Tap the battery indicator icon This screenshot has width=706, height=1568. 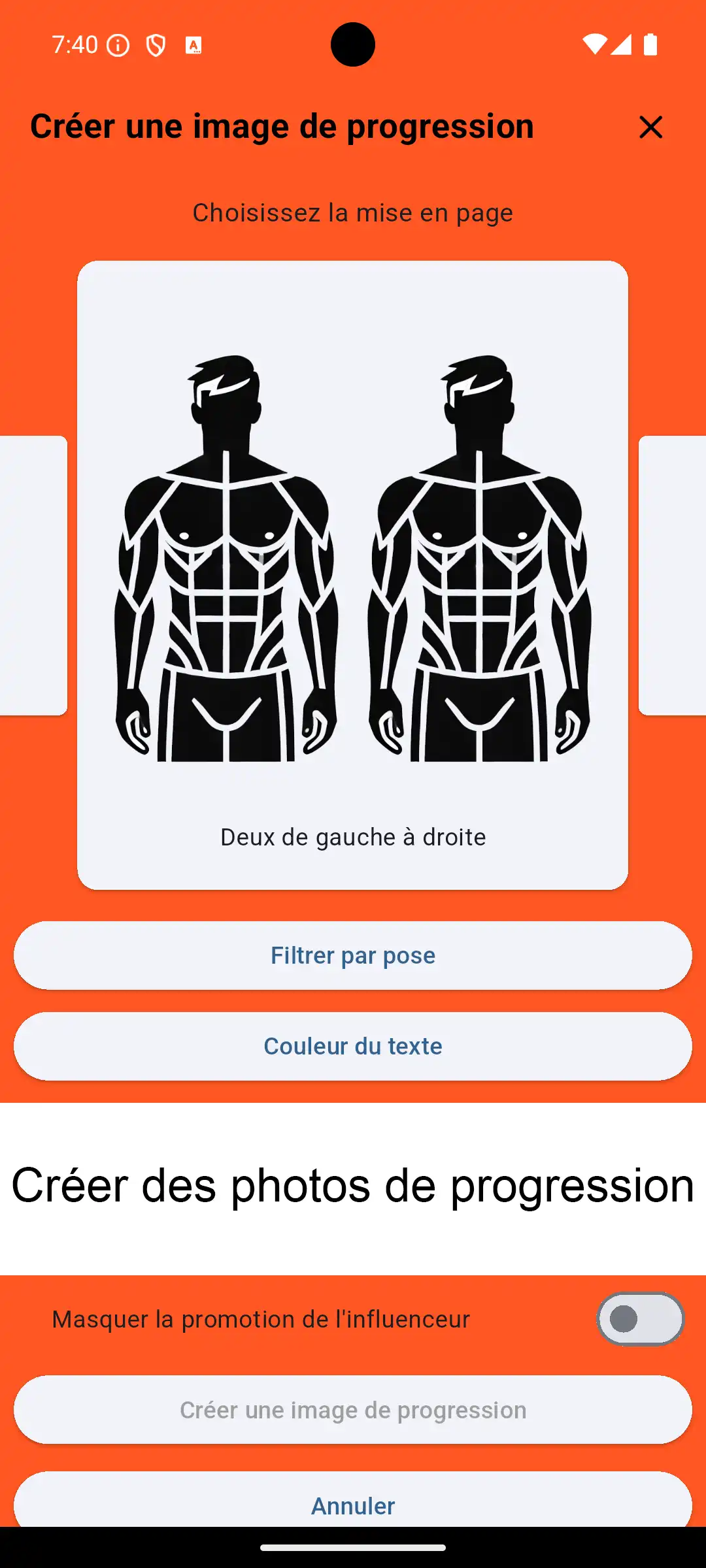[x=650, y=44]
